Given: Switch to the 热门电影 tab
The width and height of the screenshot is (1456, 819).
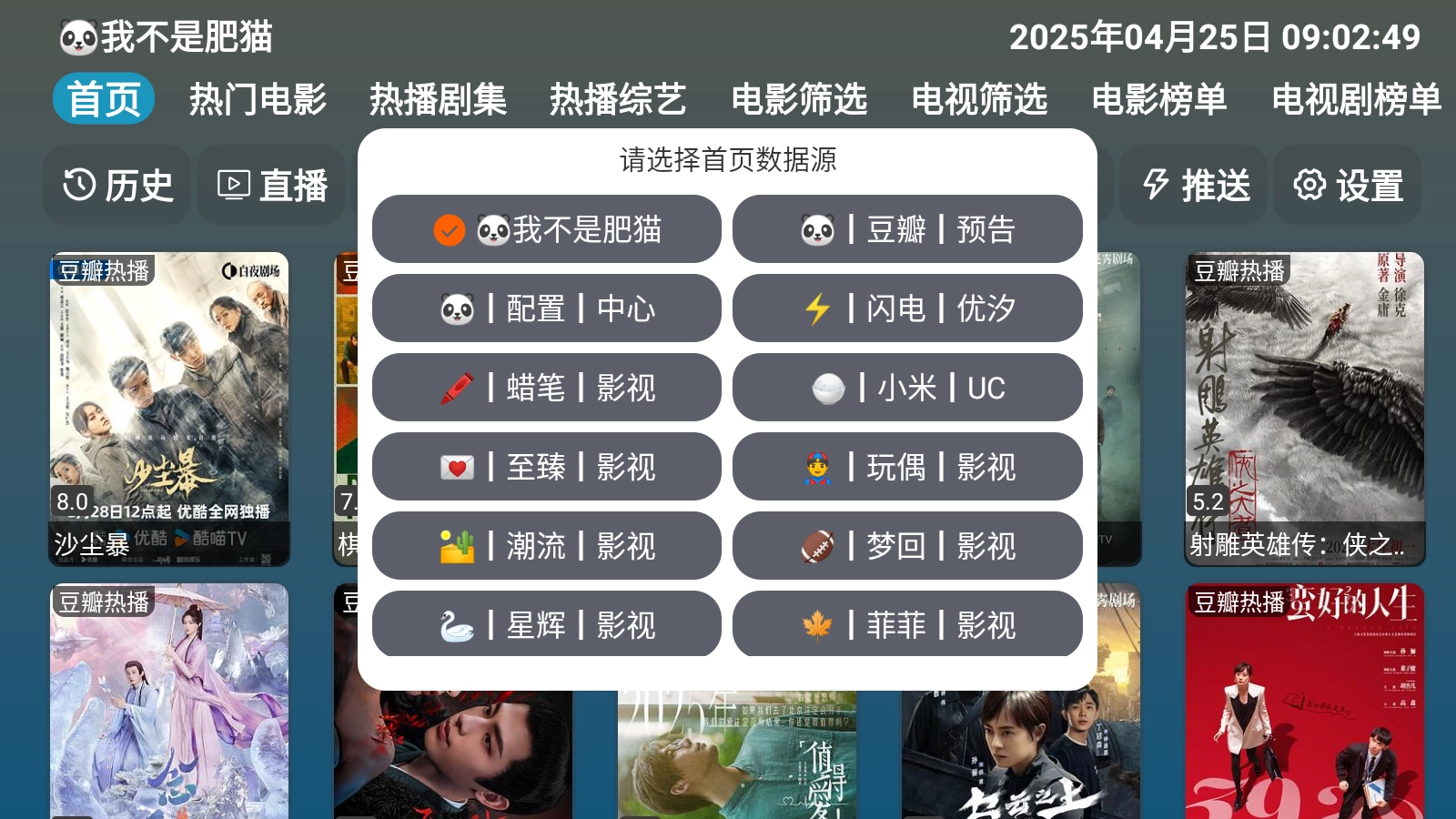Looking at the screenshot, I should (x=258, y=99).
